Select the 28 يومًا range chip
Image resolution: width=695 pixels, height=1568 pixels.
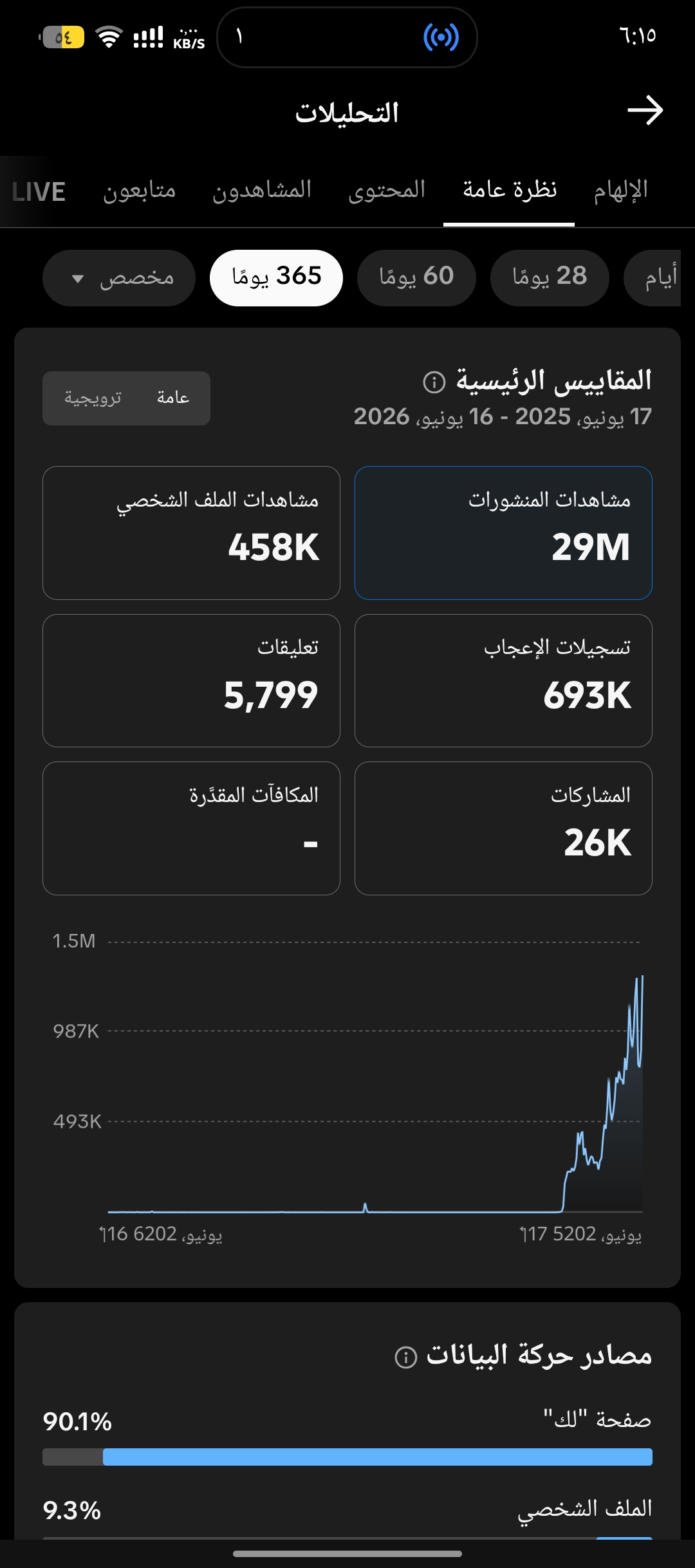pyautogui.click(x=550, y=277)
